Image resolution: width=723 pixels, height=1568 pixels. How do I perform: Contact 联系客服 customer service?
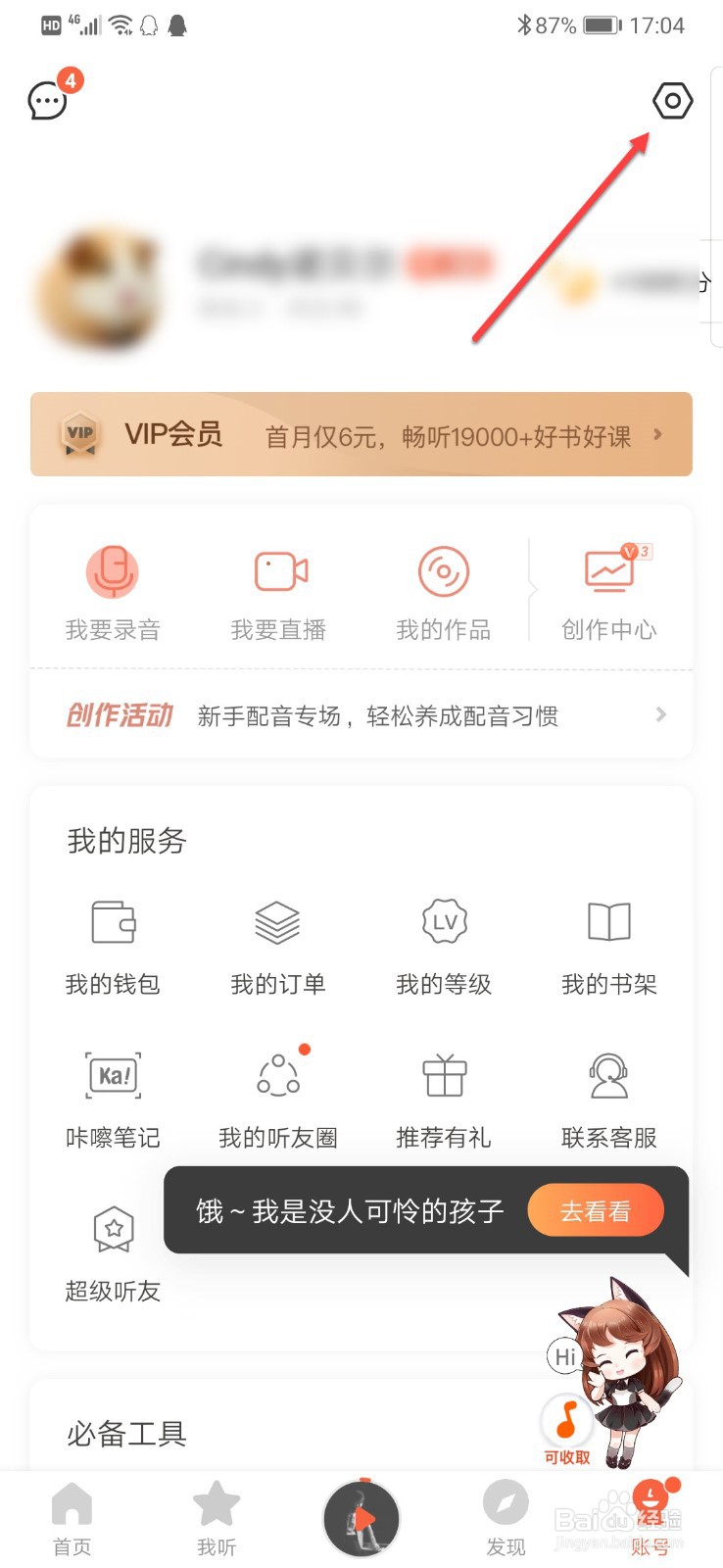tap(608, 1096)
